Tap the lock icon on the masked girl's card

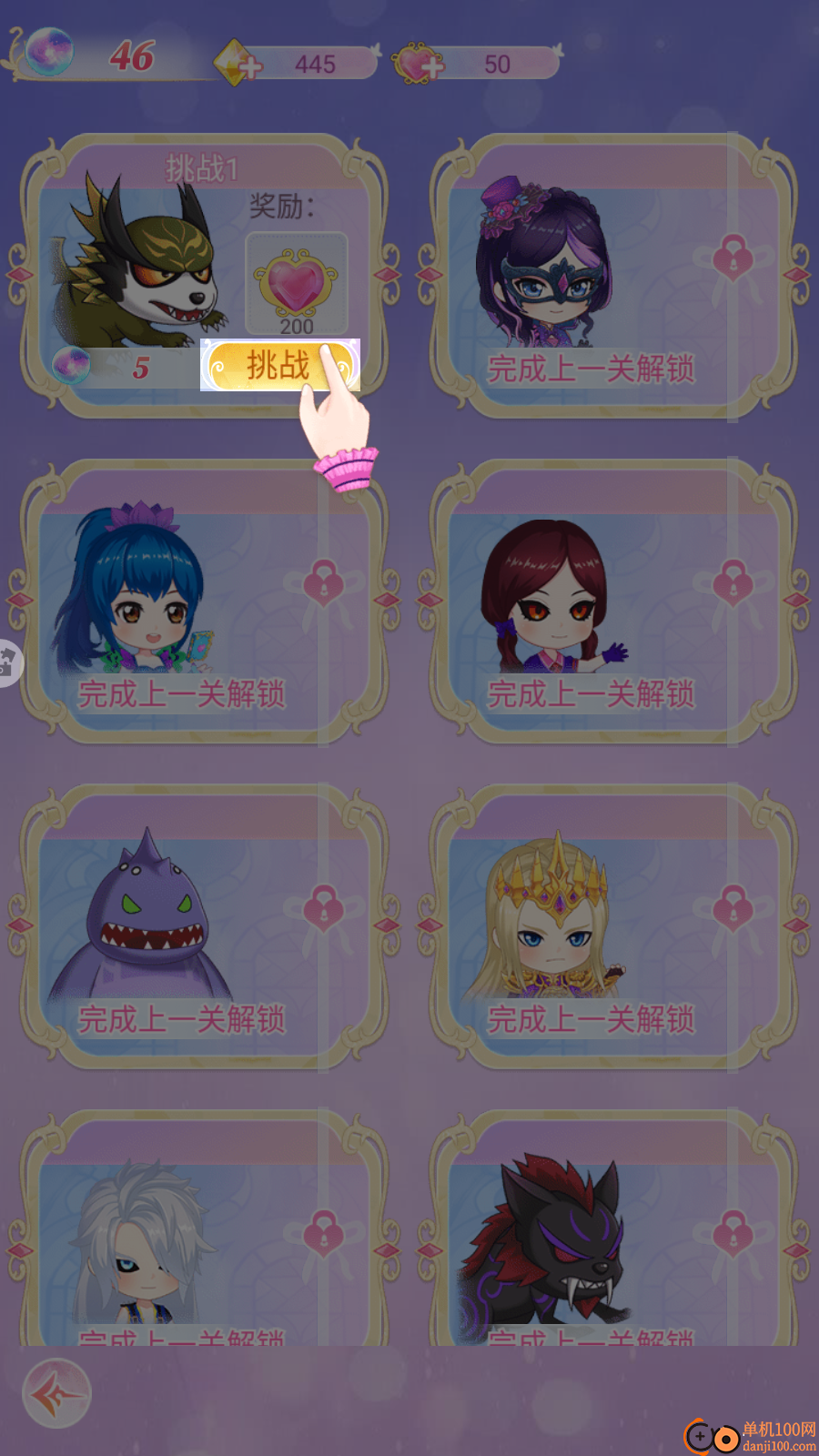(732, 258)
